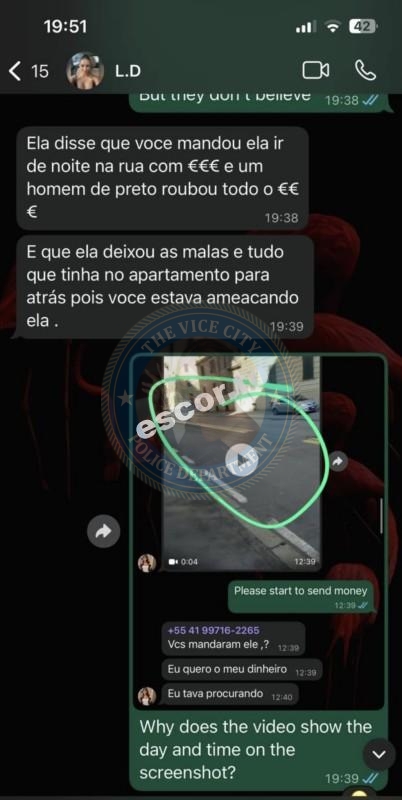
Task: Open the sent screenshot image
Action: [259, 532]
